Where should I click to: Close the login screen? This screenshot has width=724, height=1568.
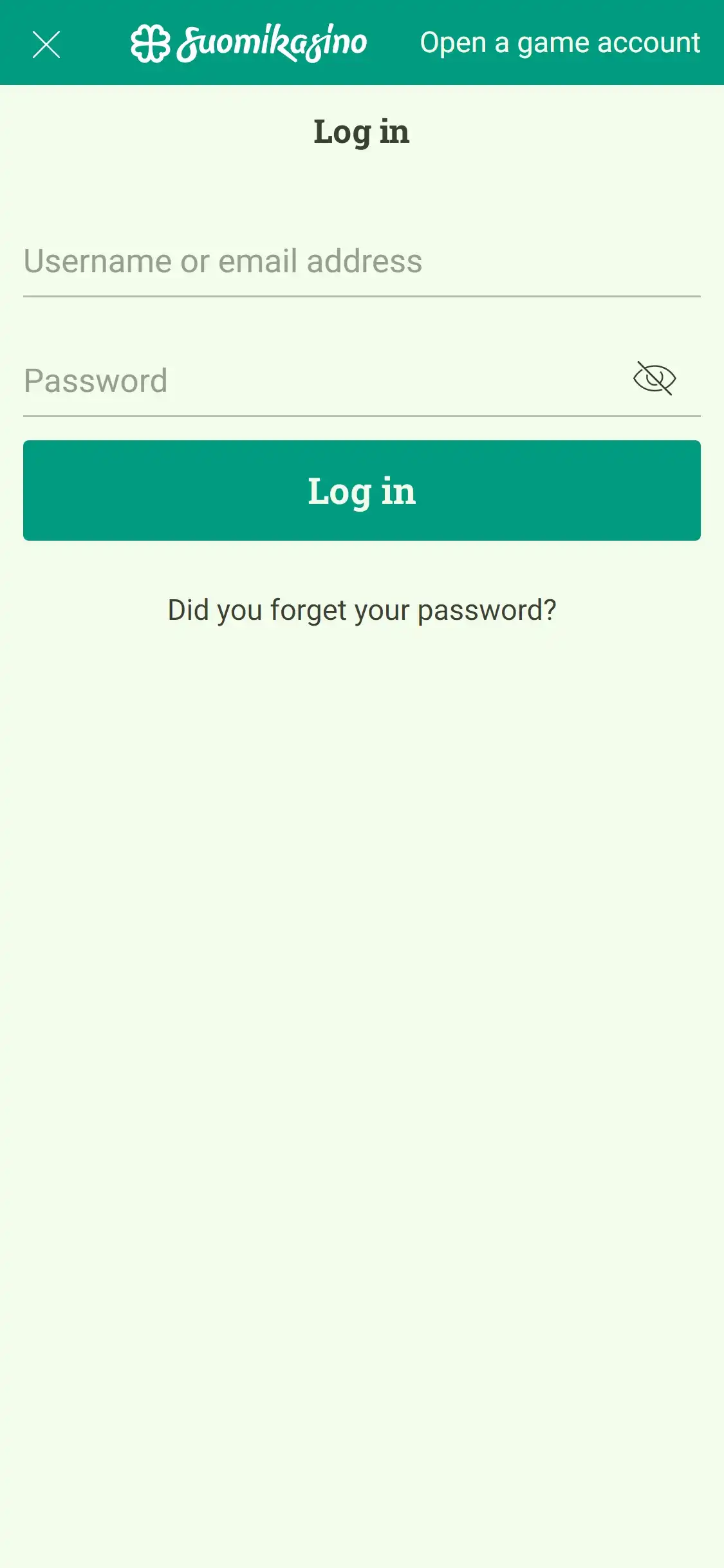click(x=46, y=44)
